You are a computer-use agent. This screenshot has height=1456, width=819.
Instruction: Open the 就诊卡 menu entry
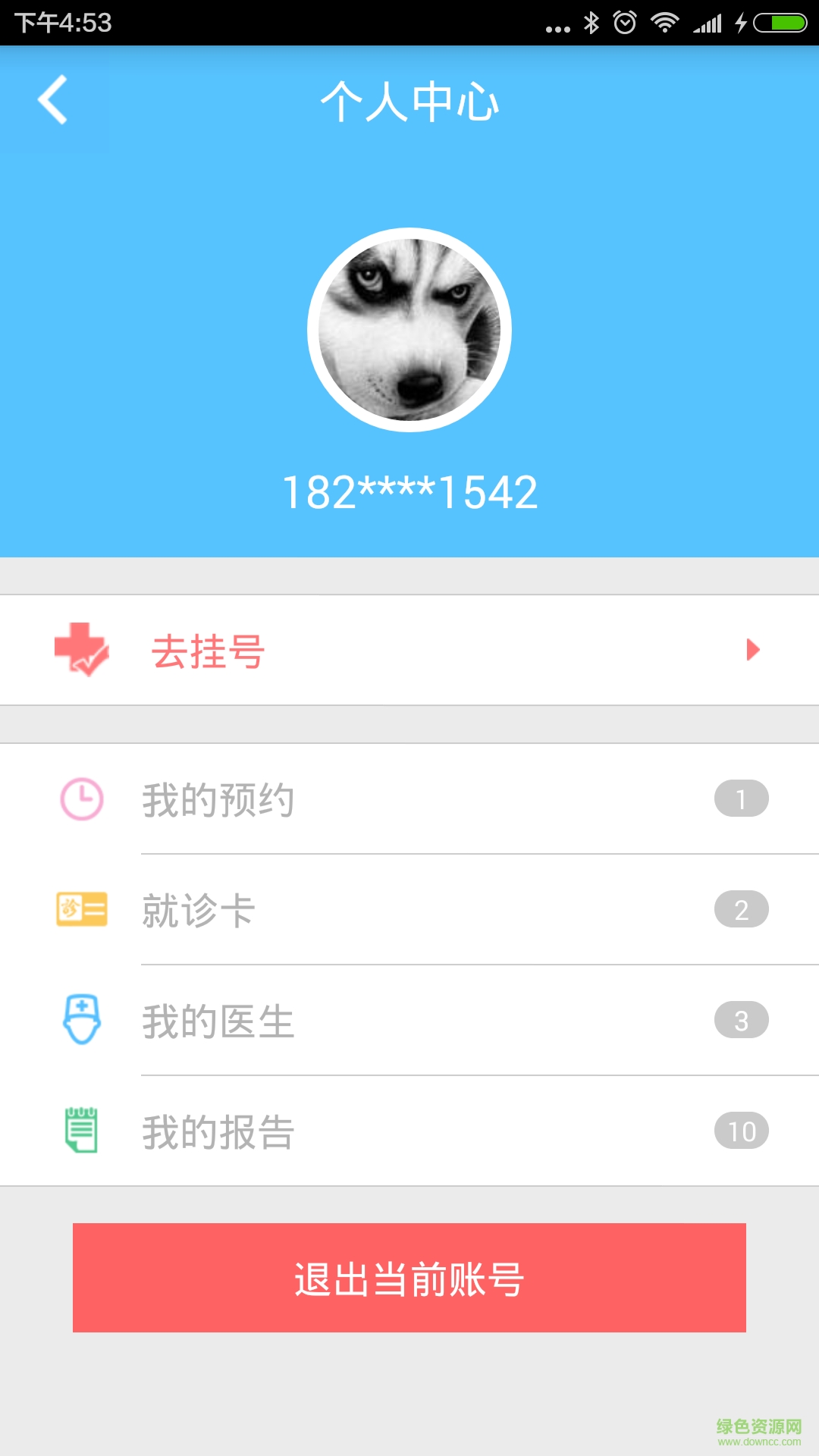[409, 909]
